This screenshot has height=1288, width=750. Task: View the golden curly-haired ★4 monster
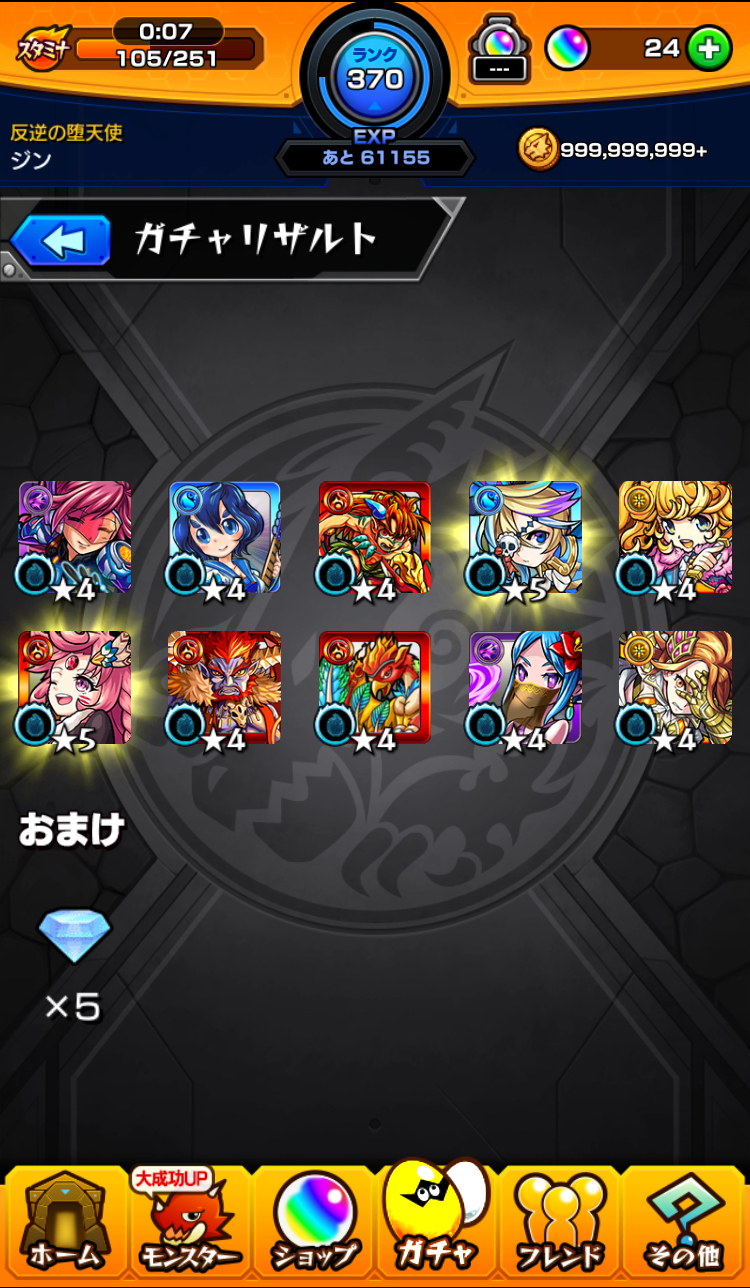coord(674,538)
